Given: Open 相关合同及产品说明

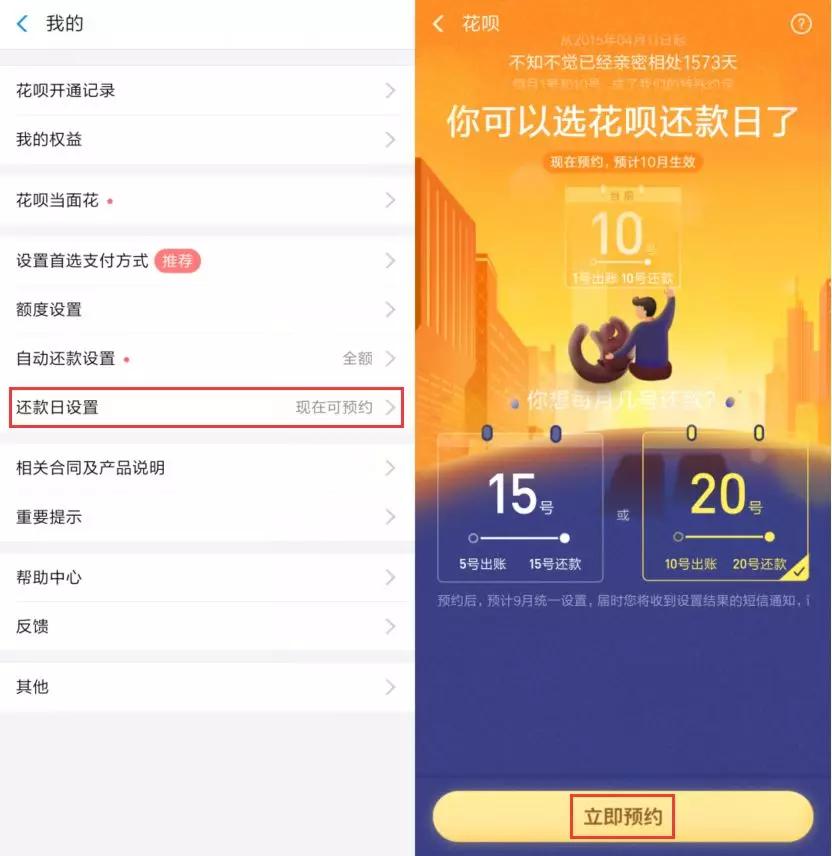Looking at the screenshot, I should click(x=206, y=468).
